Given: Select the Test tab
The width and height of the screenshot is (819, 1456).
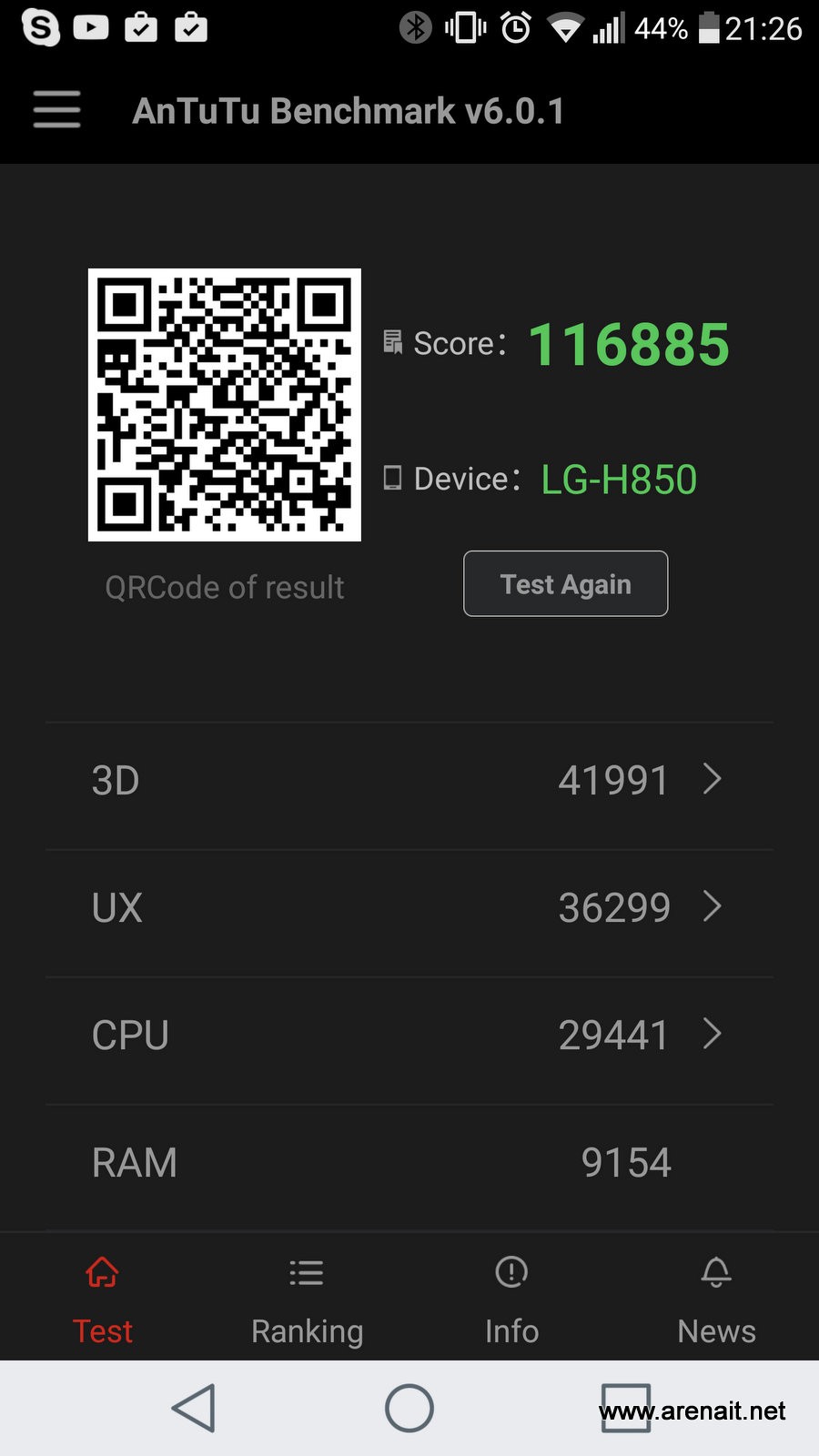Looking at the screenshot, I should click(x=103, y=1301).
